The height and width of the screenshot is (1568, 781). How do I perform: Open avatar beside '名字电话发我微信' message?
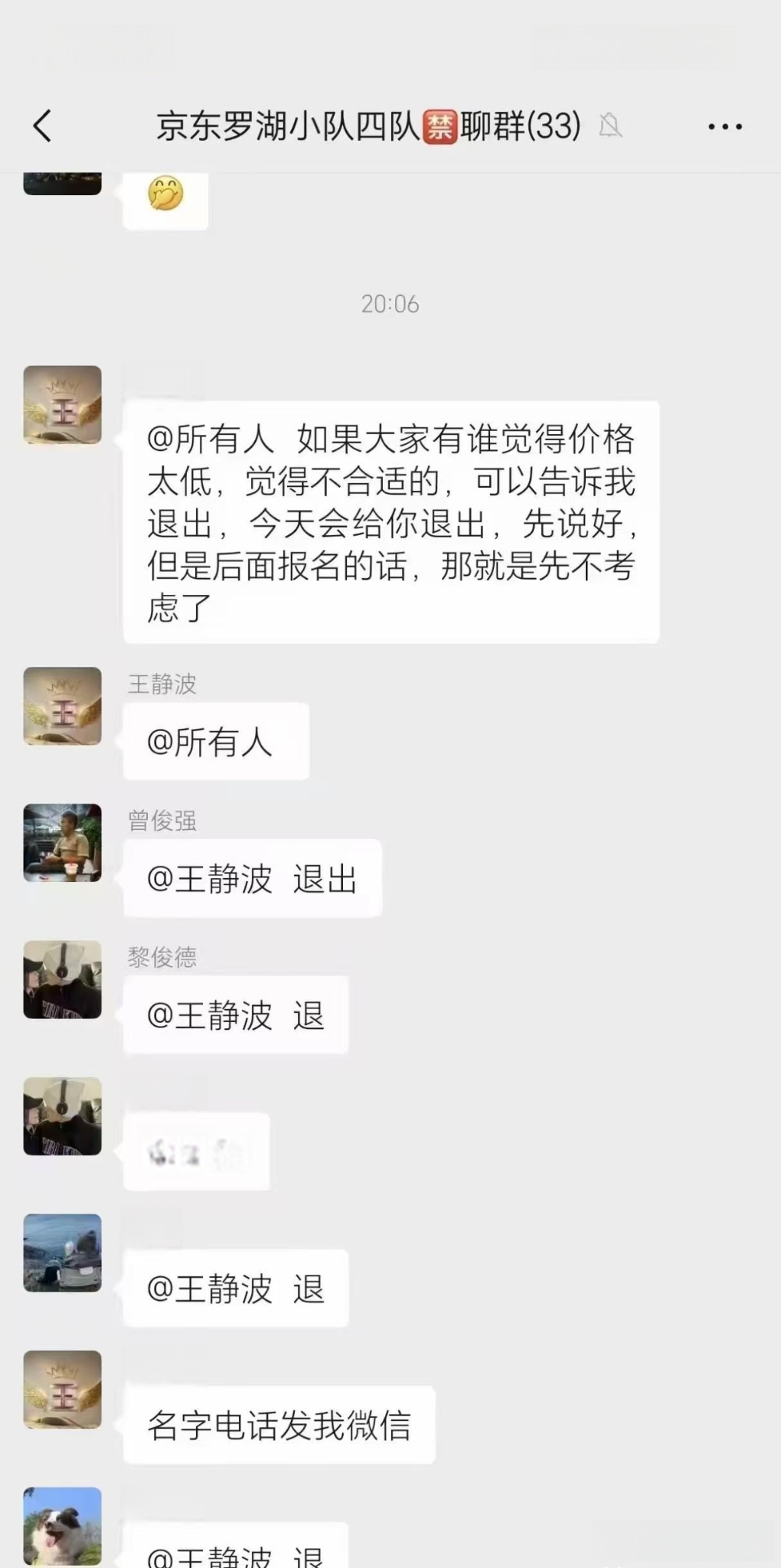pos(63,1390)
